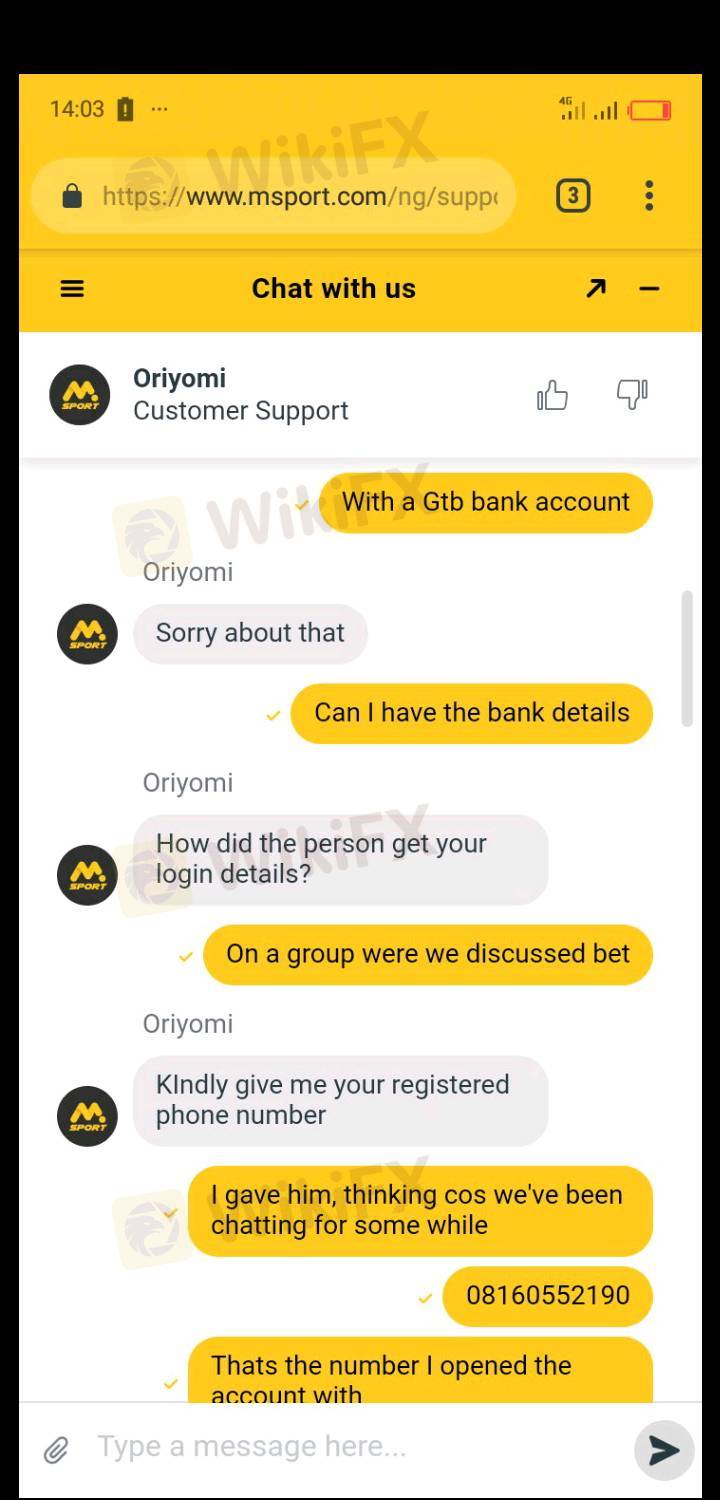Rate Oriyomi with thumbs up
720x1500 pixels.
[x=552, y=396]
